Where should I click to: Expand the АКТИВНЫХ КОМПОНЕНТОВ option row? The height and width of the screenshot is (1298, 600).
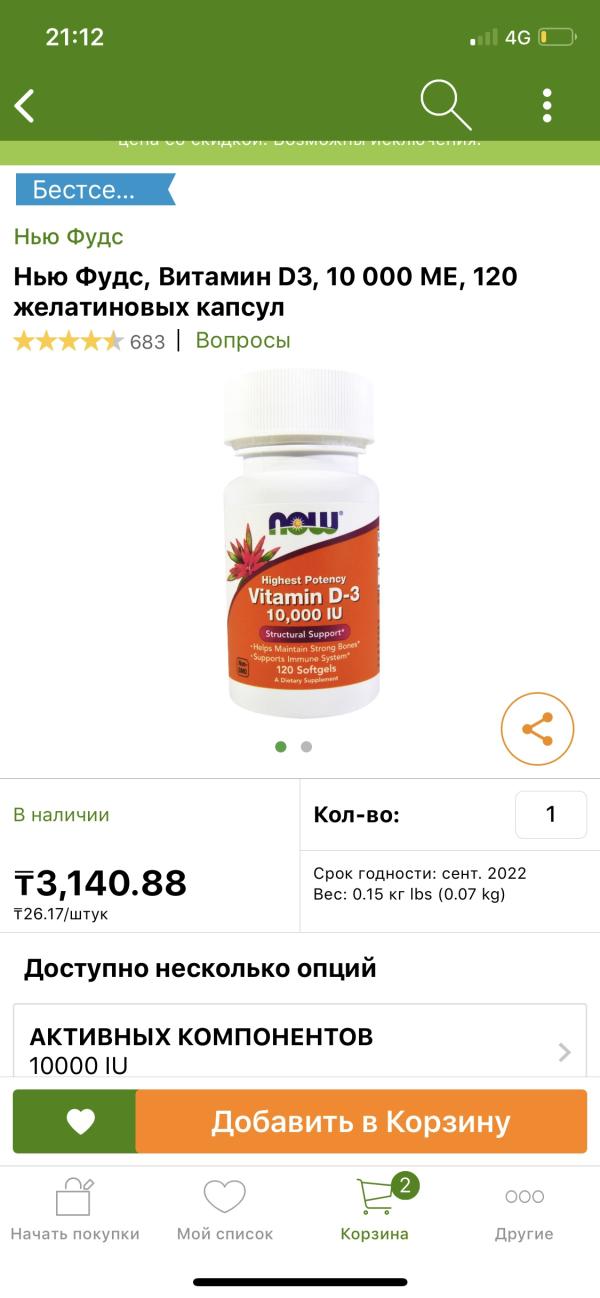pos(300,1048)
